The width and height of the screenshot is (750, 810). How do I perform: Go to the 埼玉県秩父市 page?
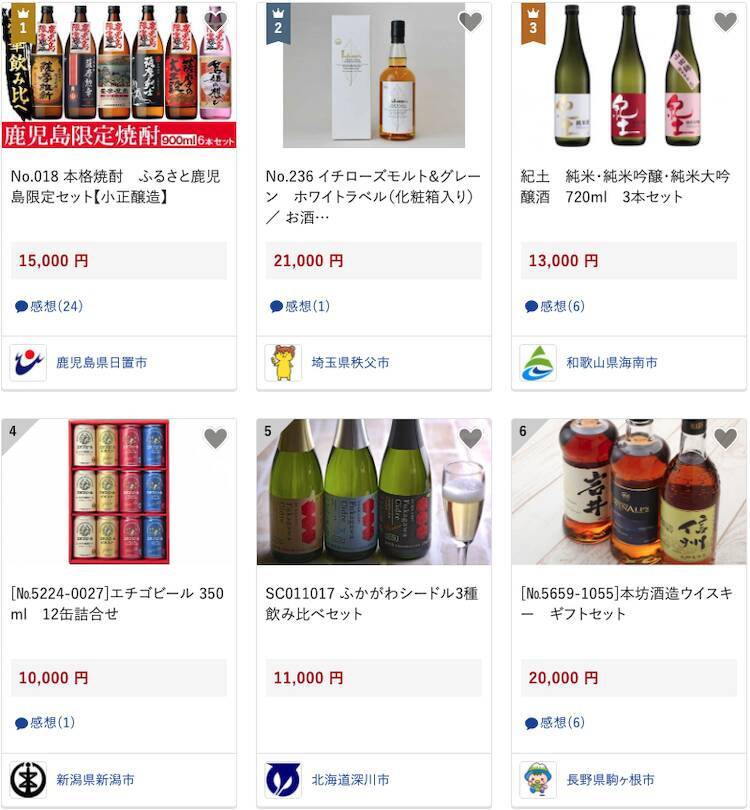tap(350, 363)
